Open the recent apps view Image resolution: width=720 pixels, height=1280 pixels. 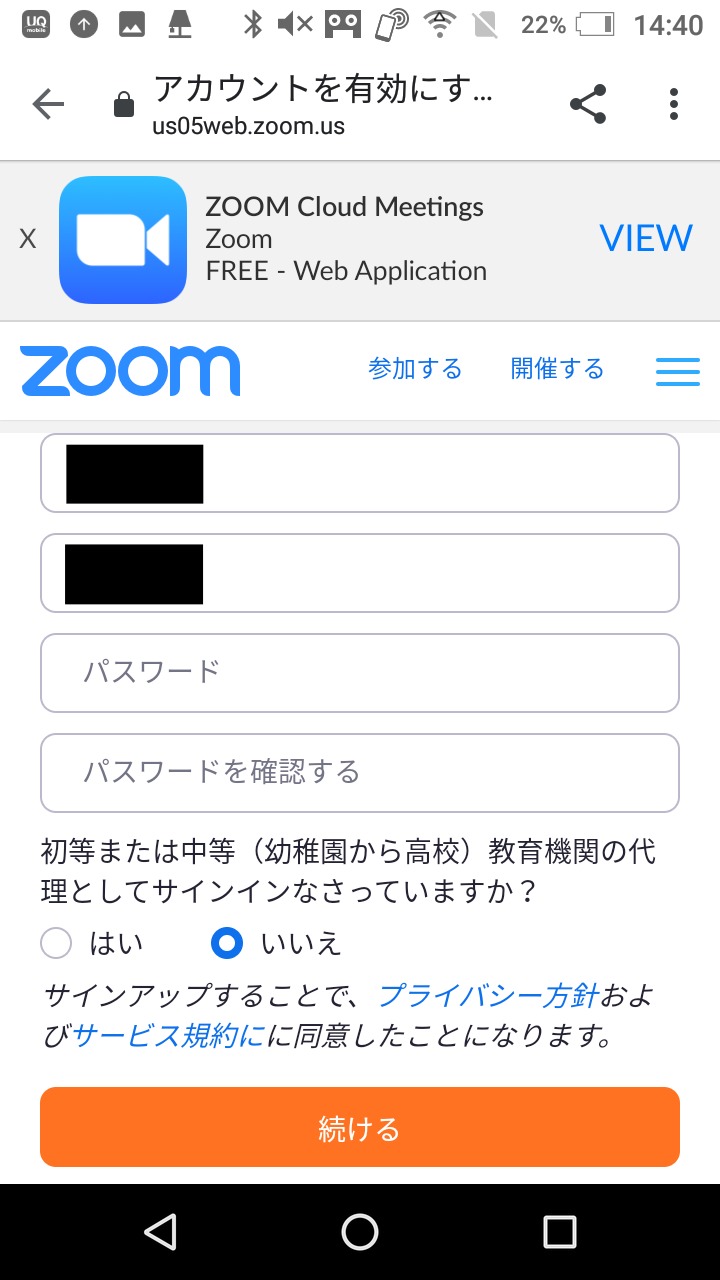pos(560,1232)
